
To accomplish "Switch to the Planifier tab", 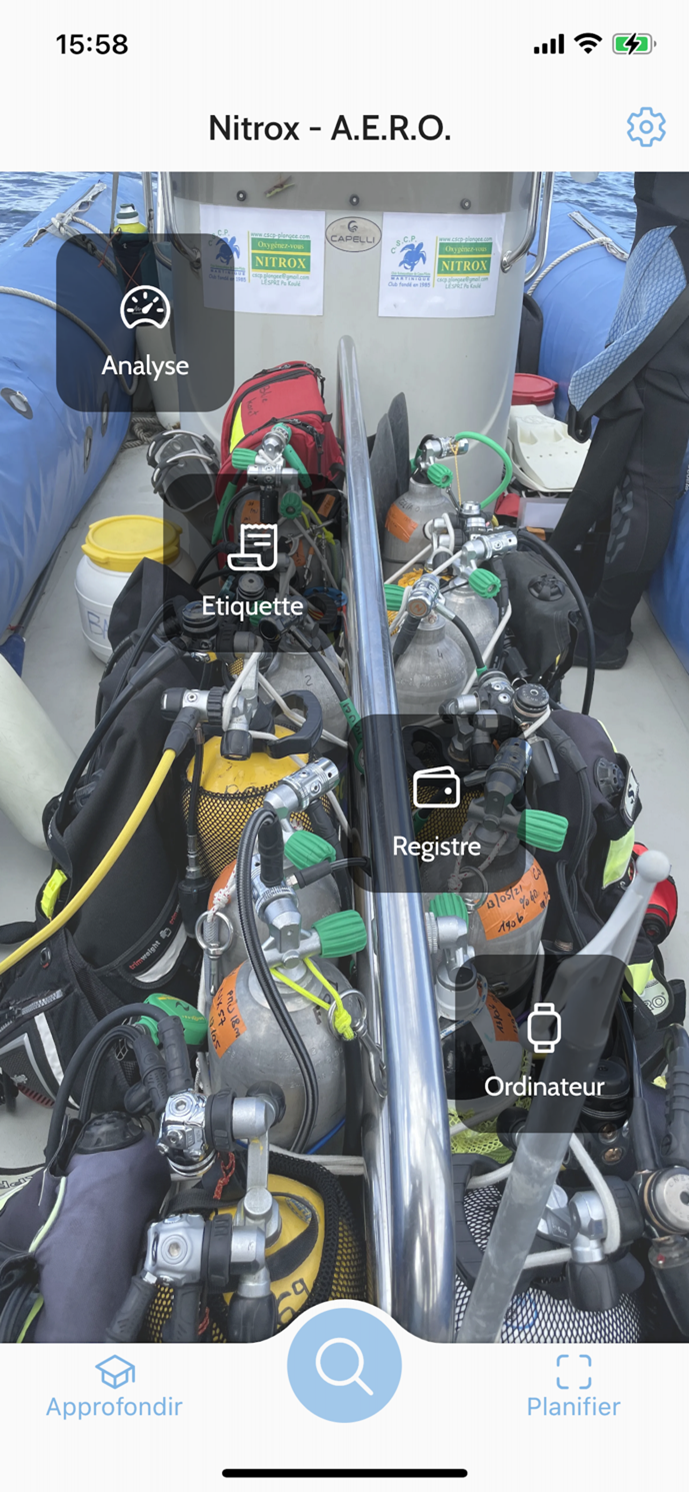I will pos(573,1386).
